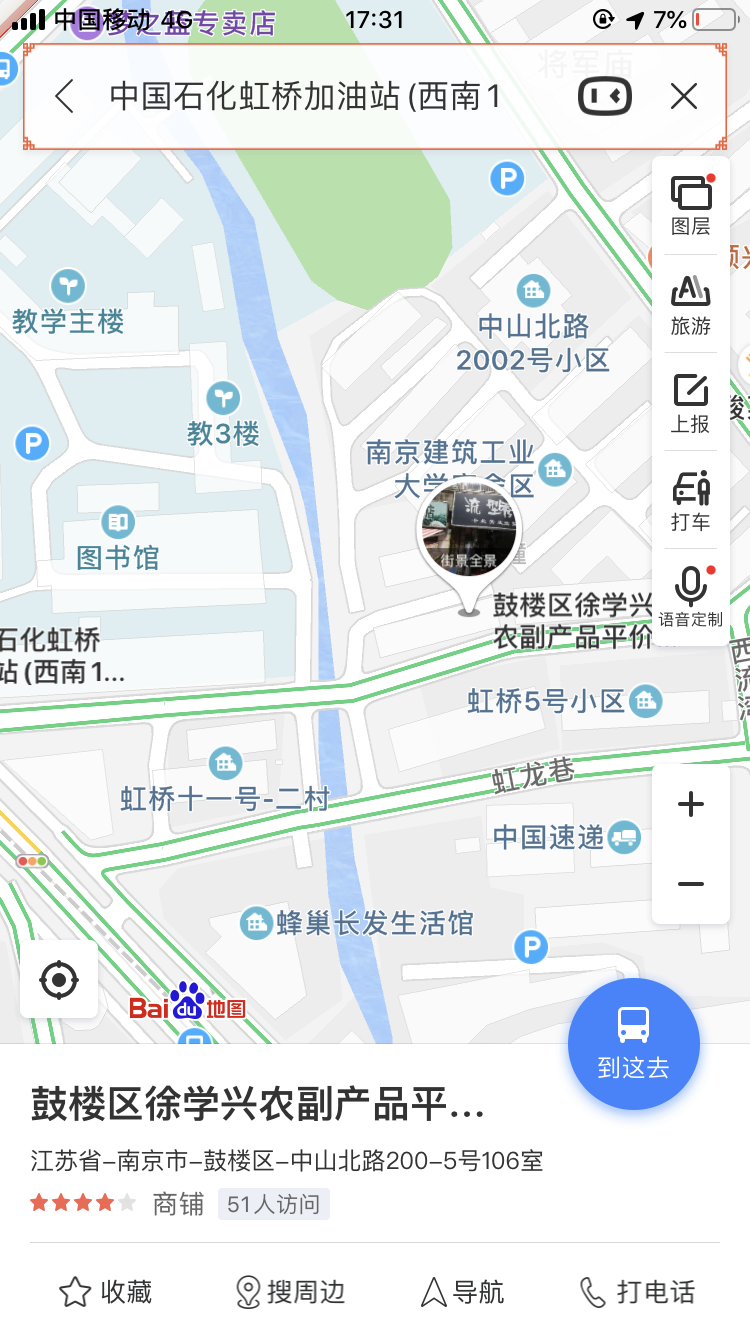750x1334 pixels.
Task: Open the 鼓楼区徐学兴农副产品 place details card
Action: (258, 1107)
